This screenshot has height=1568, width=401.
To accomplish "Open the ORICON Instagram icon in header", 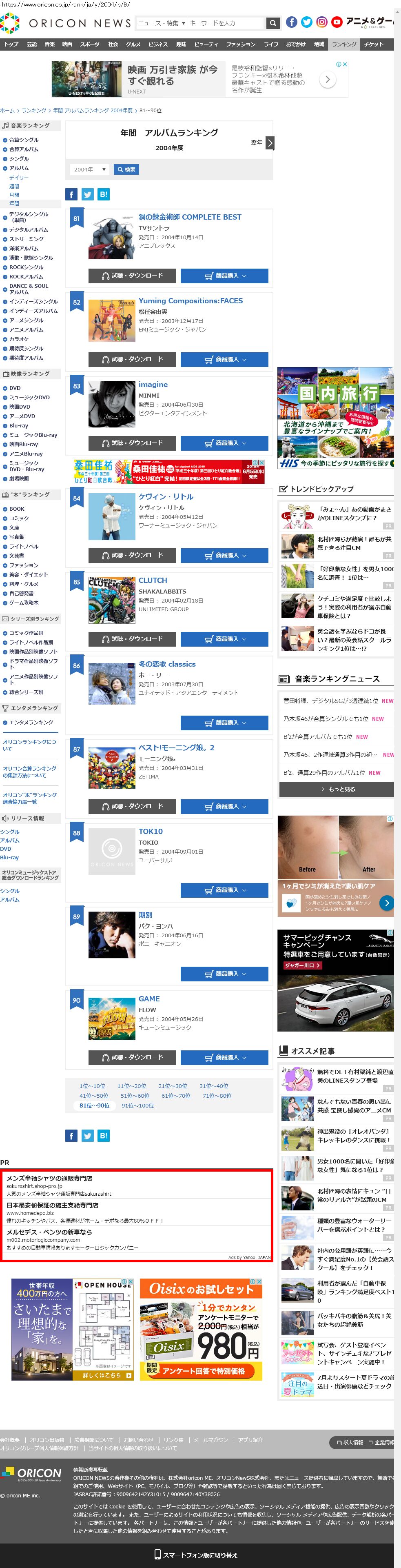I will [x=321, y=22].
